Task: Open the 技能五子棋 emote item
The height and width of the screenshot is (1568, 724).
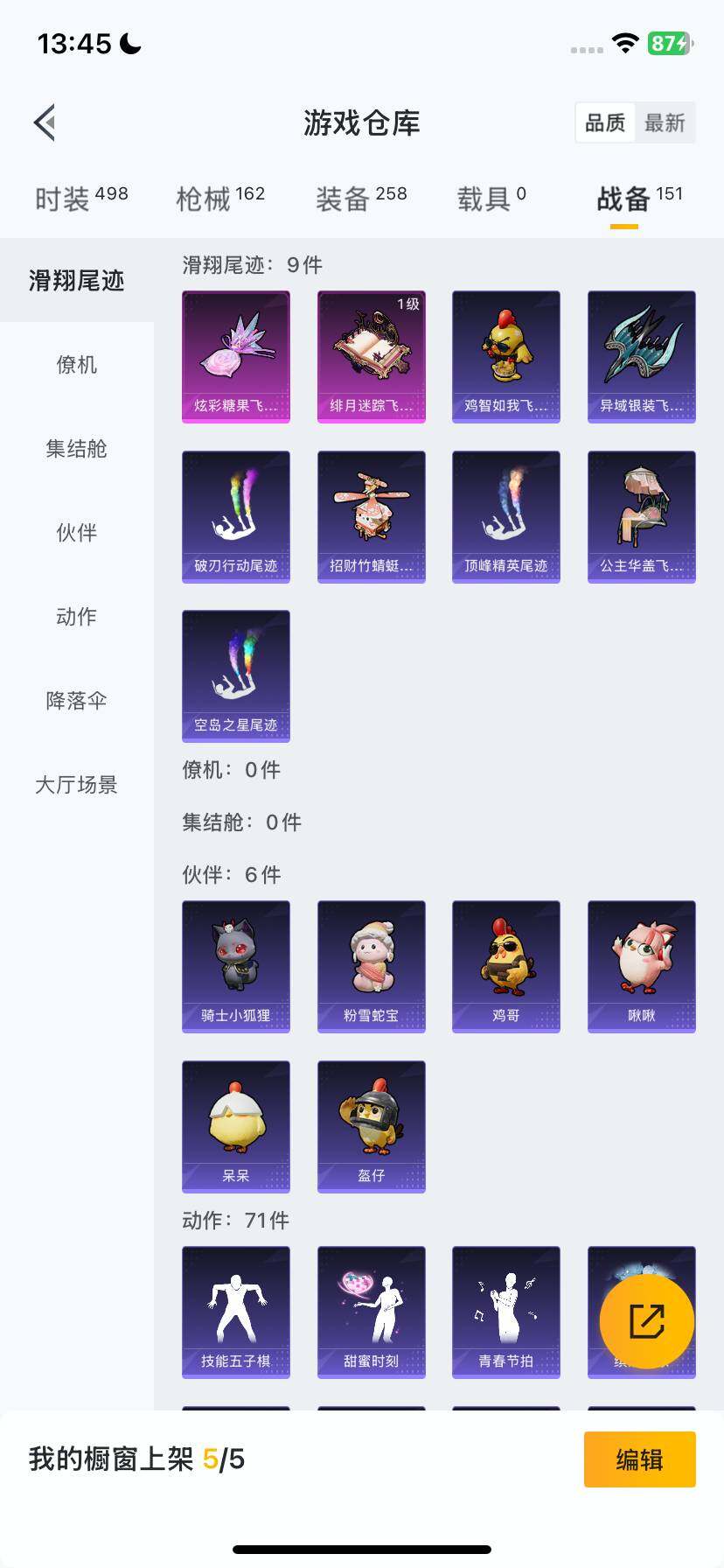Action: [236, 1312]
